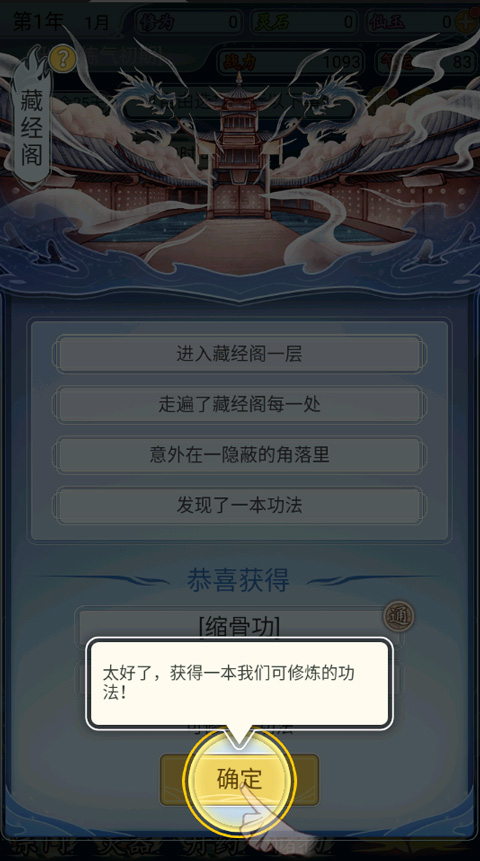
Task: Open the question mark help icon
Action: [x=63, y=59]
